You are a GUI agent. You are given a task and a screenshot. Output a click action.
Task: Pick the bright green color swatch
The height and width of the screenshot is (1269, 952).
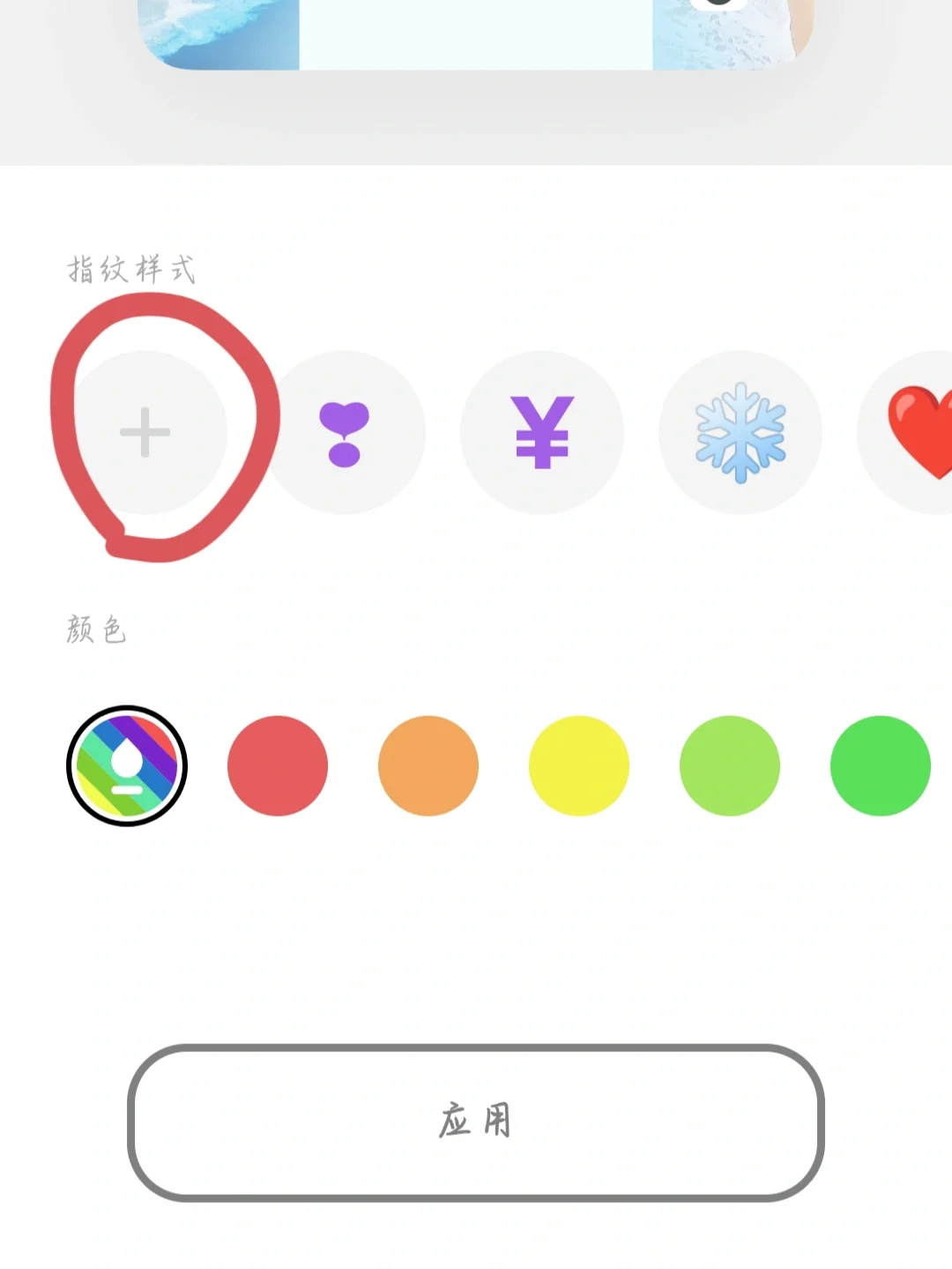[x=880, y=765]
